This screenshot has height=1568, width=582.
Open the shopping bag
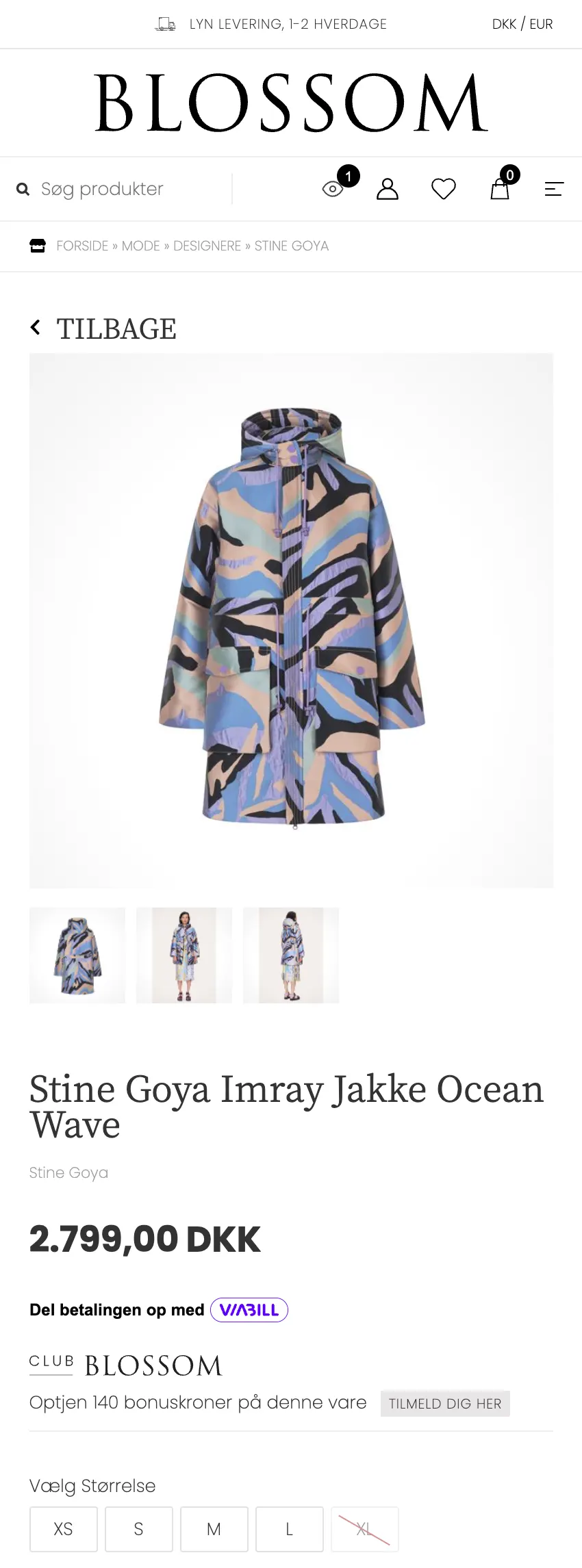[x=500, y=189]
